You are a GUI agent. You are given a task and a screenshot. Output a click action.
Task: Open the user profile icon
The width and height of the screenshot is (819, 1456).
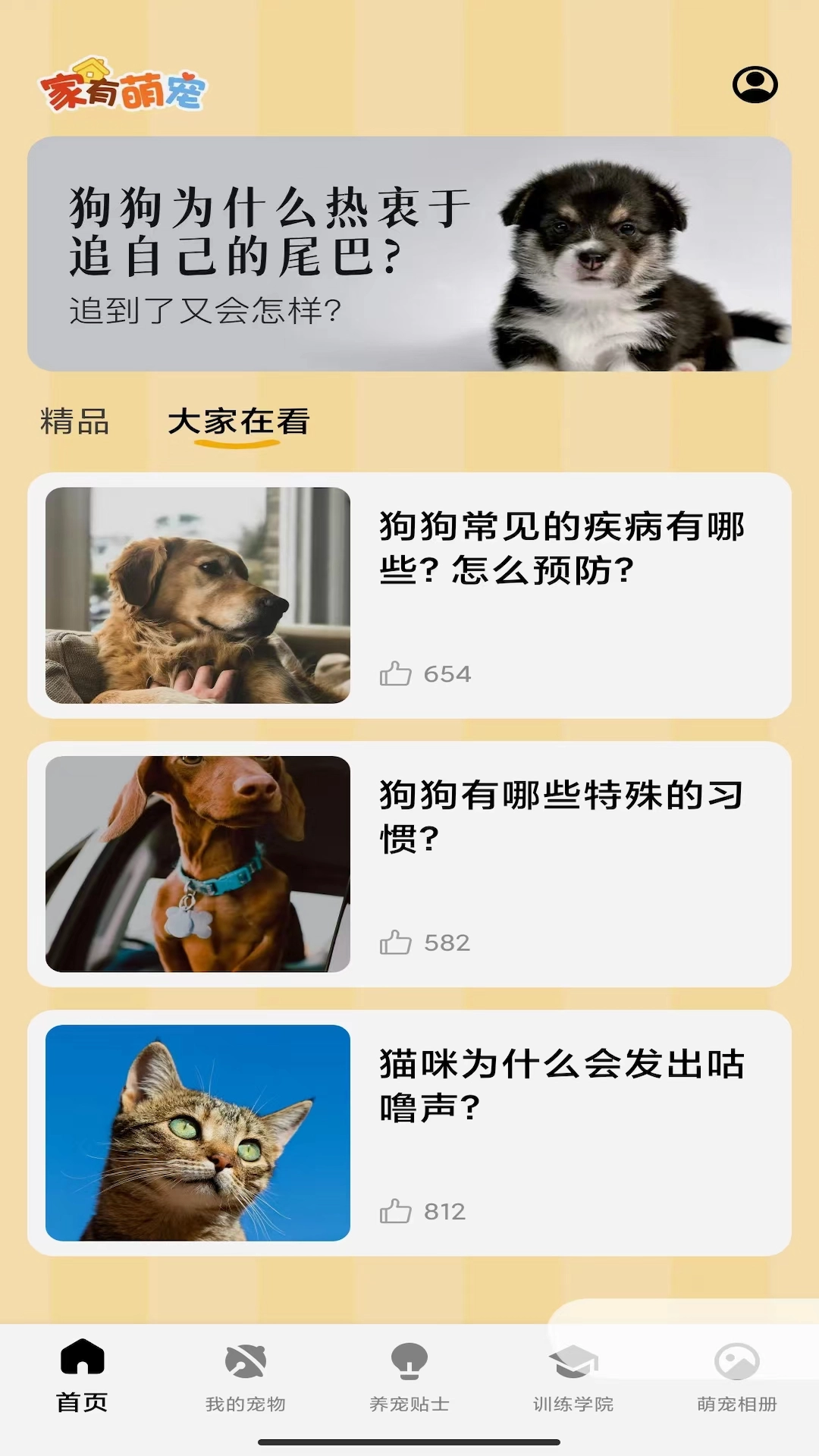point(755,84)
